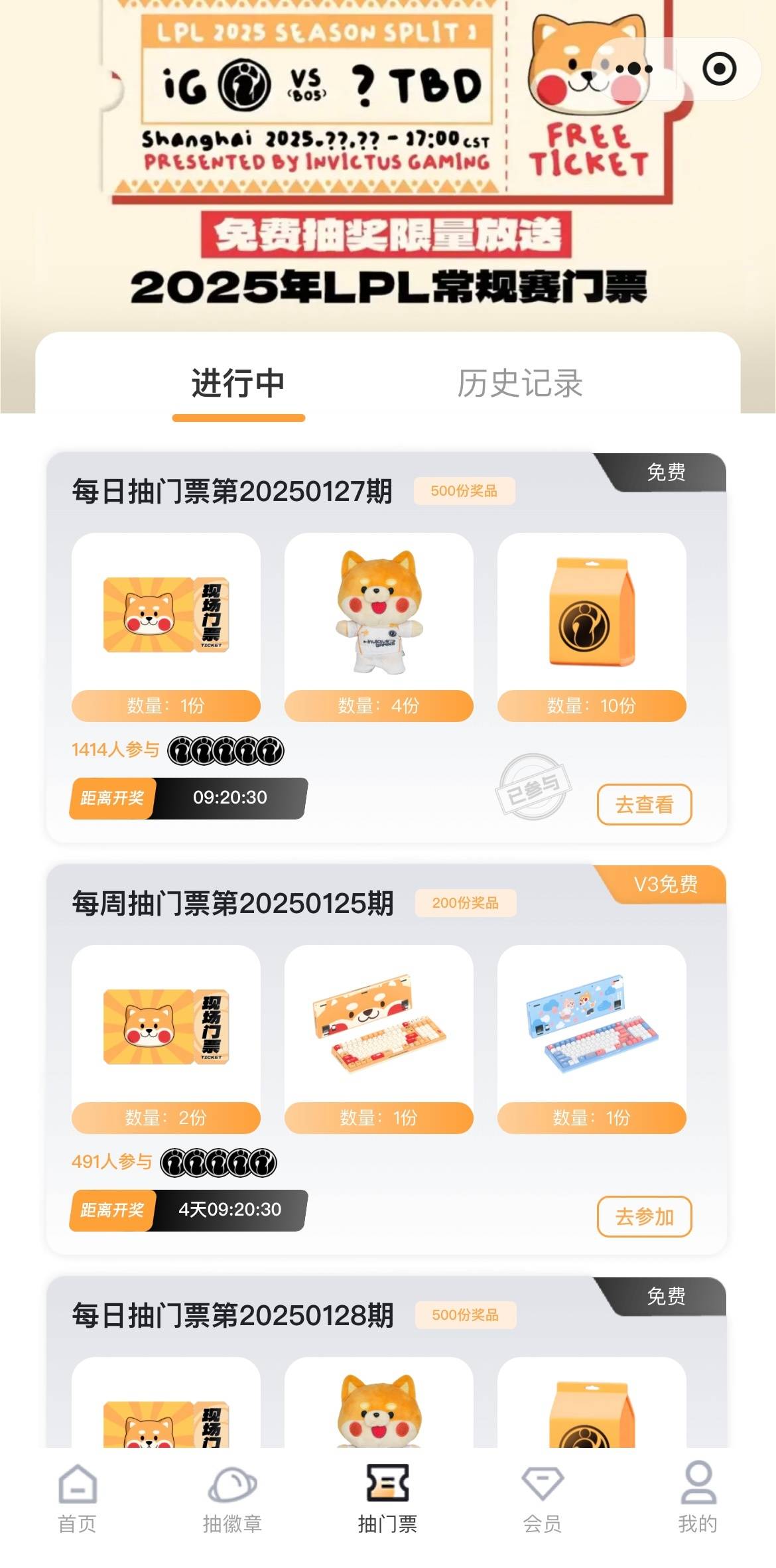The height and width of the screenshot is (1568, 776).
Task: Tap 去查看 for the 20250127 daily draw
Action: click(x=644, y=804)
